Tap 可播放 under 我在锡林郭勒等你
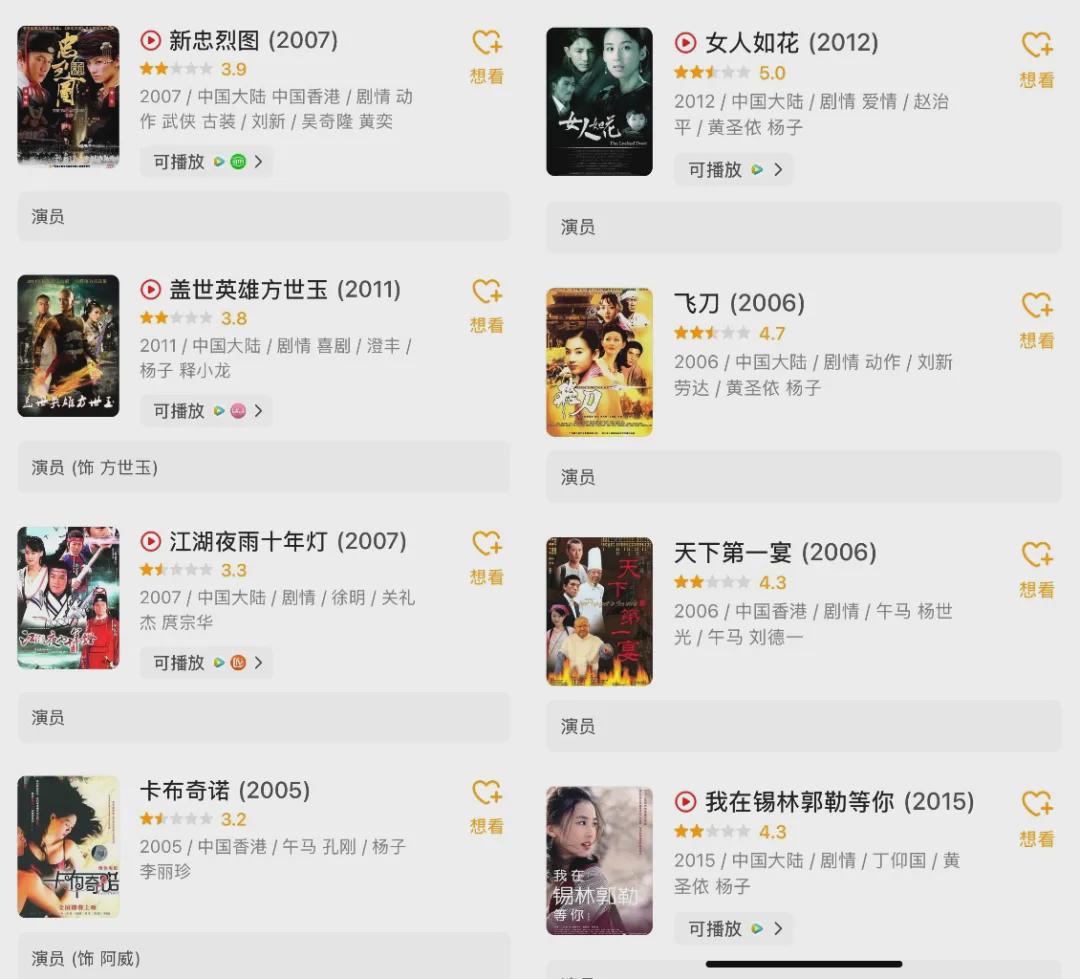The image size is (1080, 979). (734, 929)
